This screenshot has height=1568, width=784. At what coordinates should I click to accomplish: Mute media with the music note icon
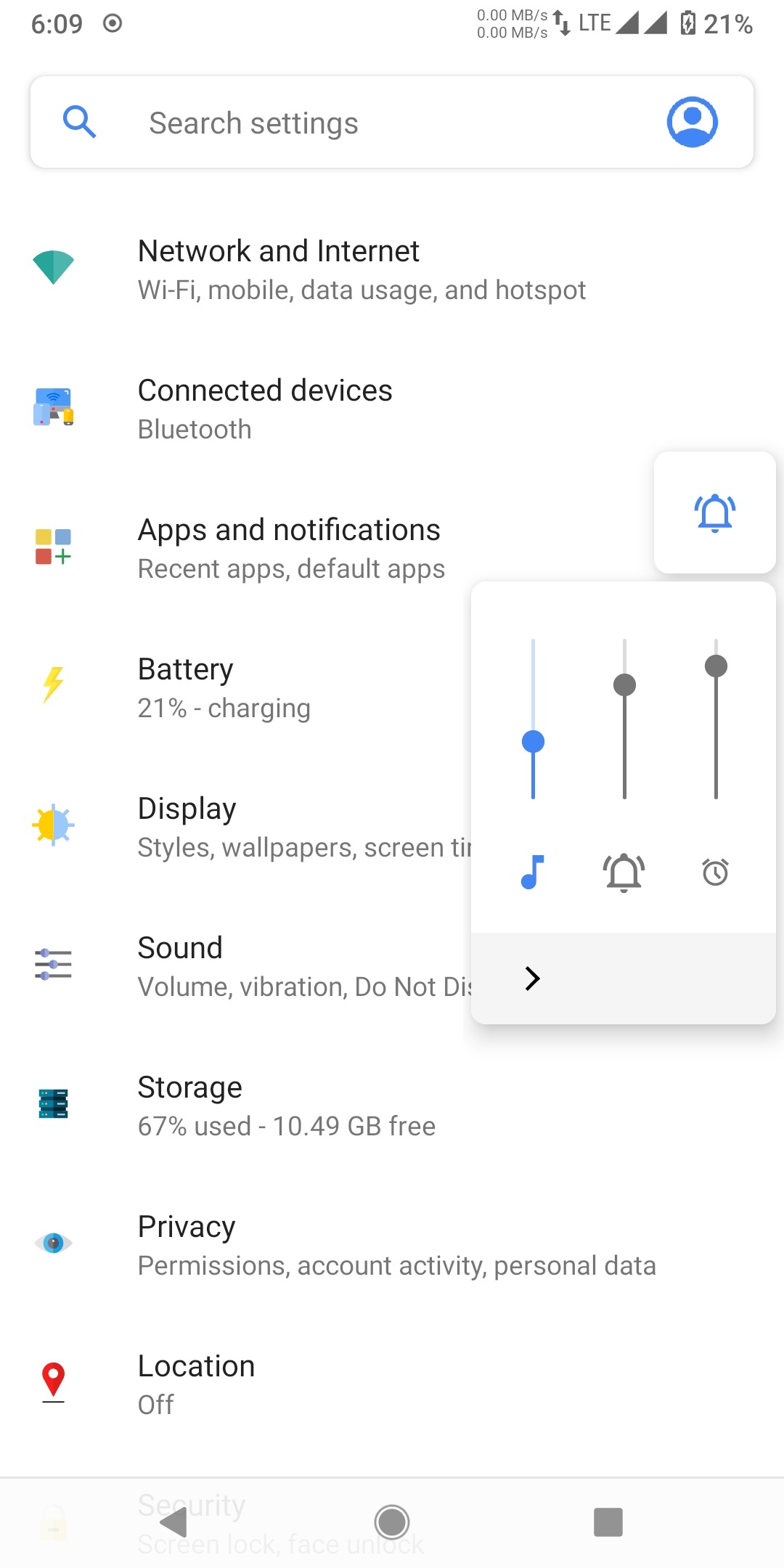[x=533, y=872]
